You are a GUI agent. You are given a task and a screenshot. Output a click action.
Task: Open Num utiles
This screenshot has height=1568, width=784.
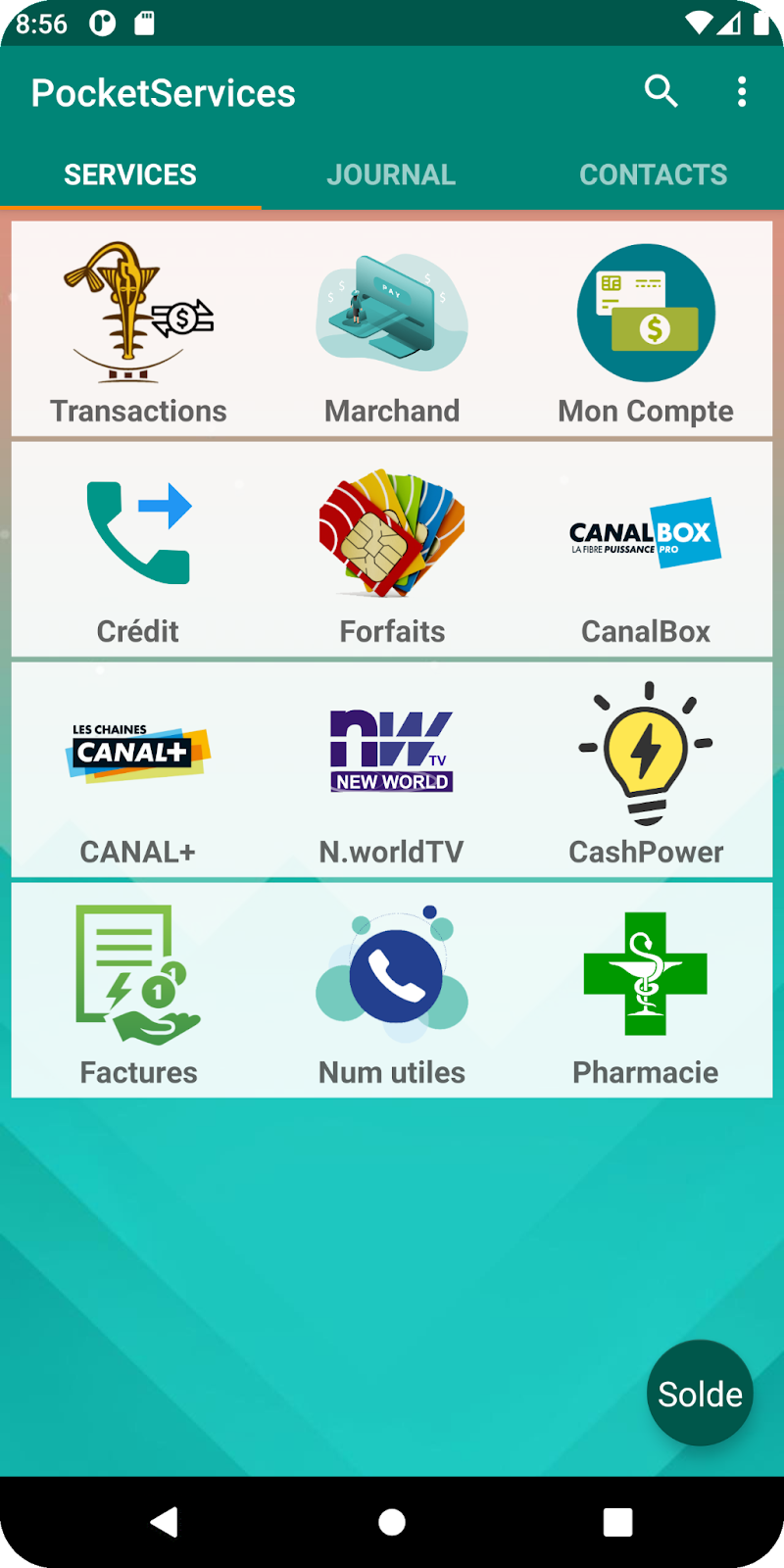coord(392,992)
